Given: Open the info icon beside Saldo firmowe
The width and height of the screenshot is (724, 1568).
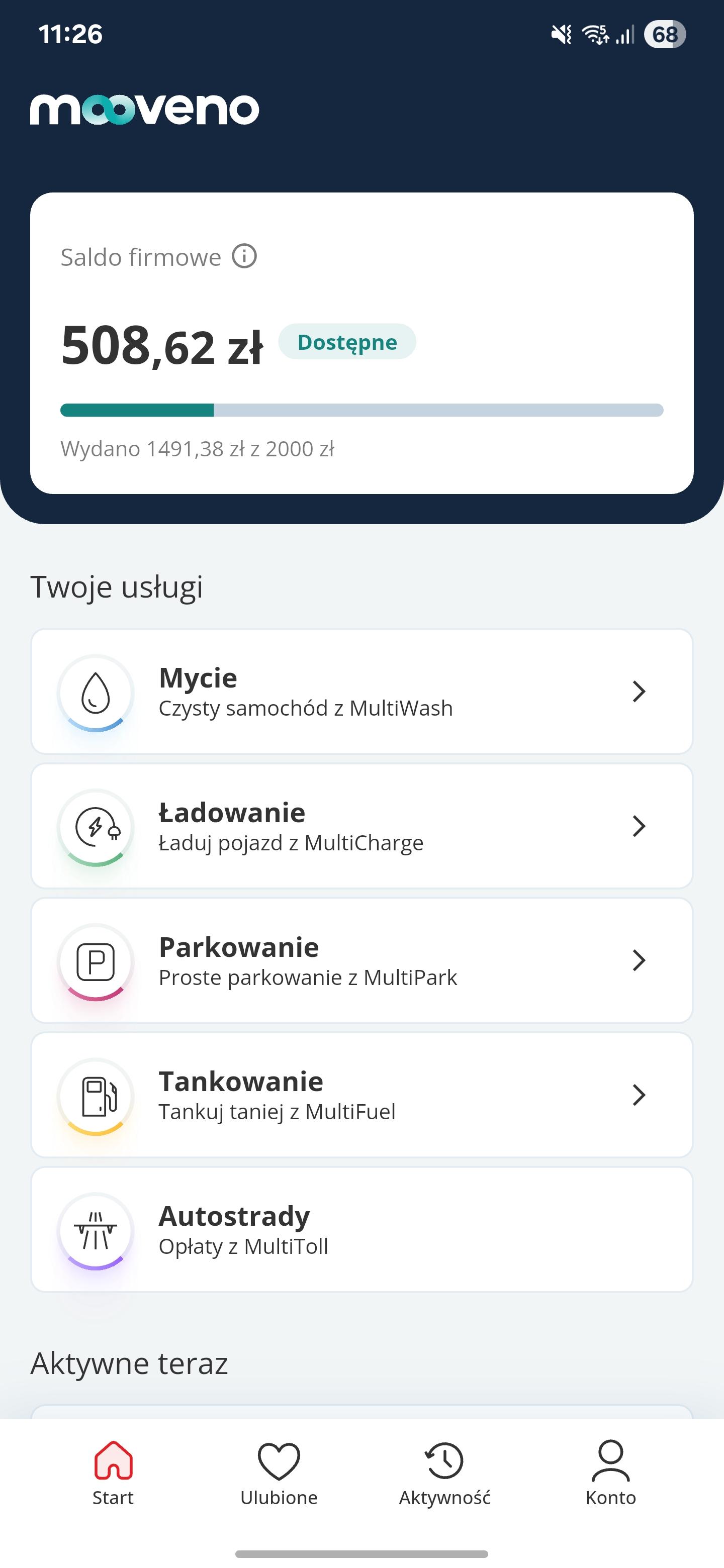Looking at the screenshot, I should click(x=244, y=256).
